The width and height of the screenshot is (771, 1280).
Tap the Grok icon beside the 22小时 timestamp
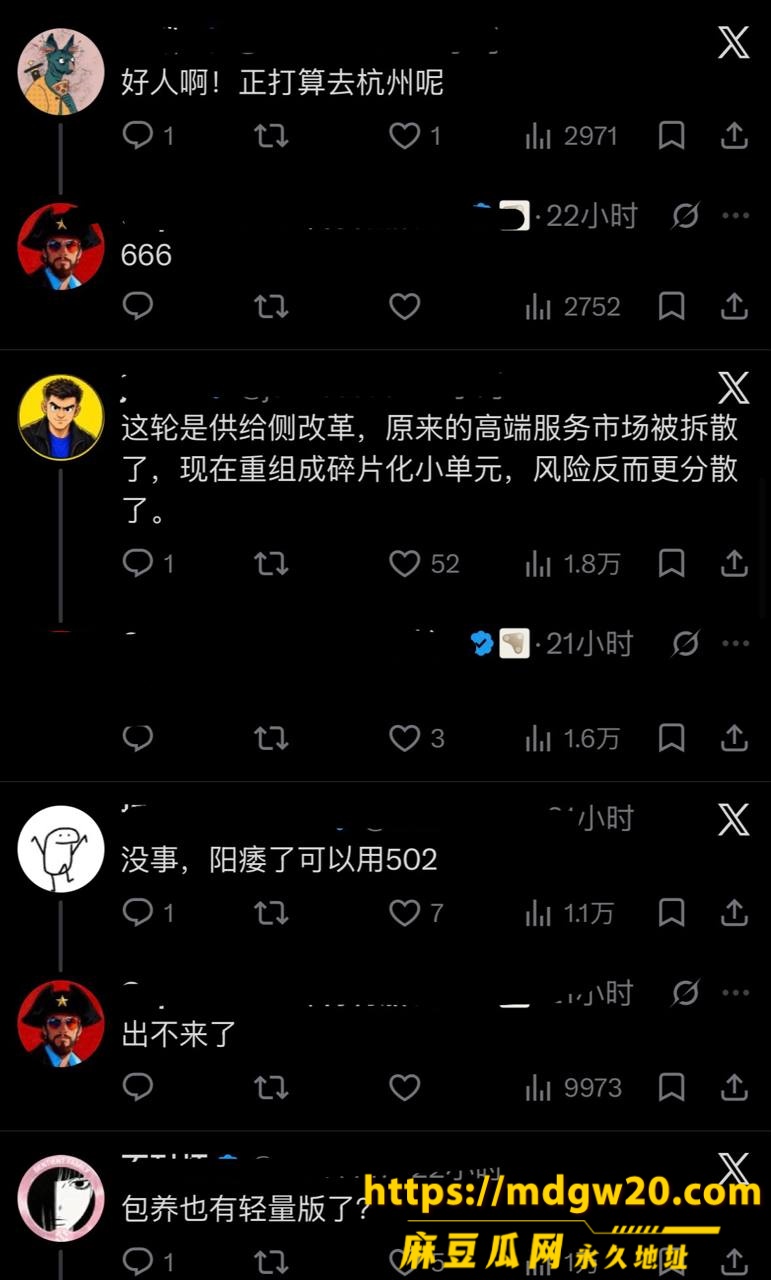click(685, 216)
